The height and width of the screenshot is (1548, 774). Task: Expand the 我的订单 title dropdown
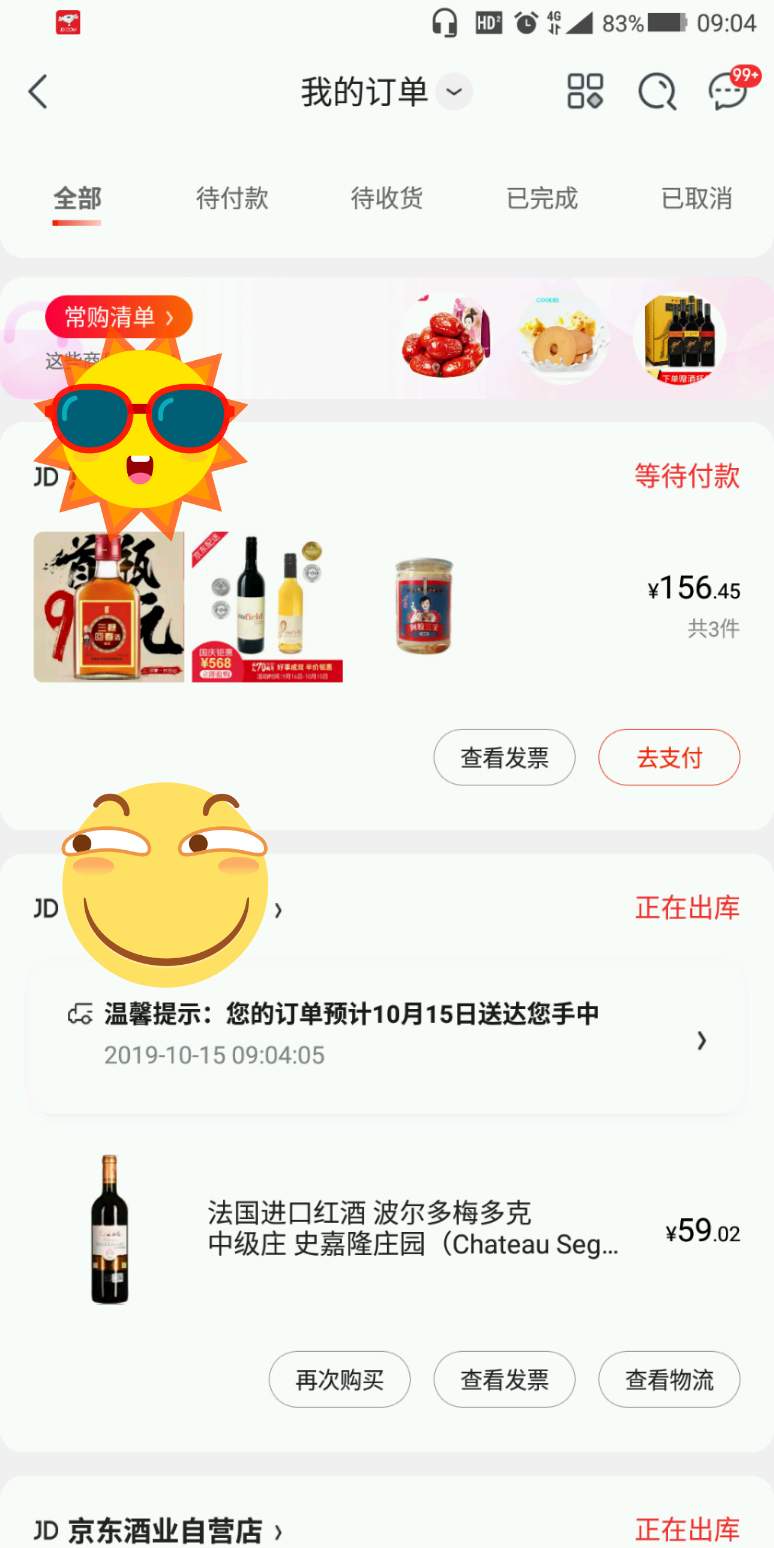point(454,92)
